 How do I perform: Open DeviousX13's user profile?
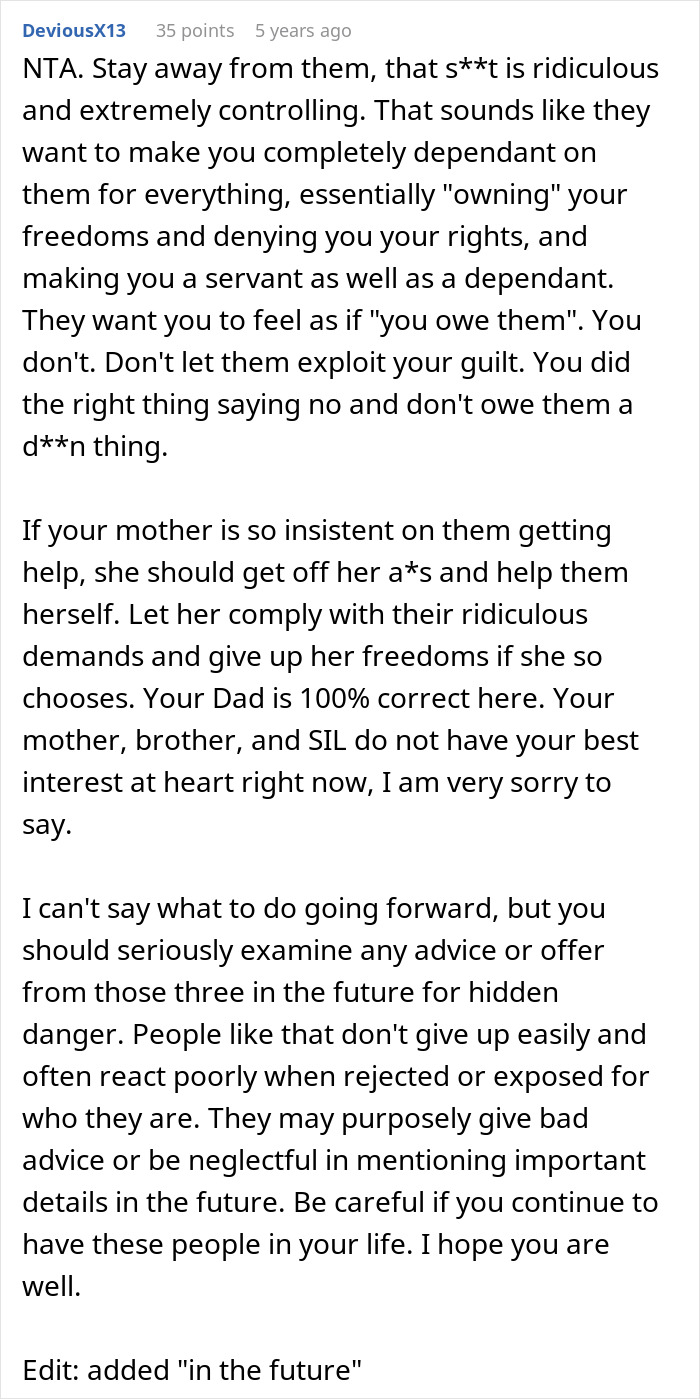point(74,31)
